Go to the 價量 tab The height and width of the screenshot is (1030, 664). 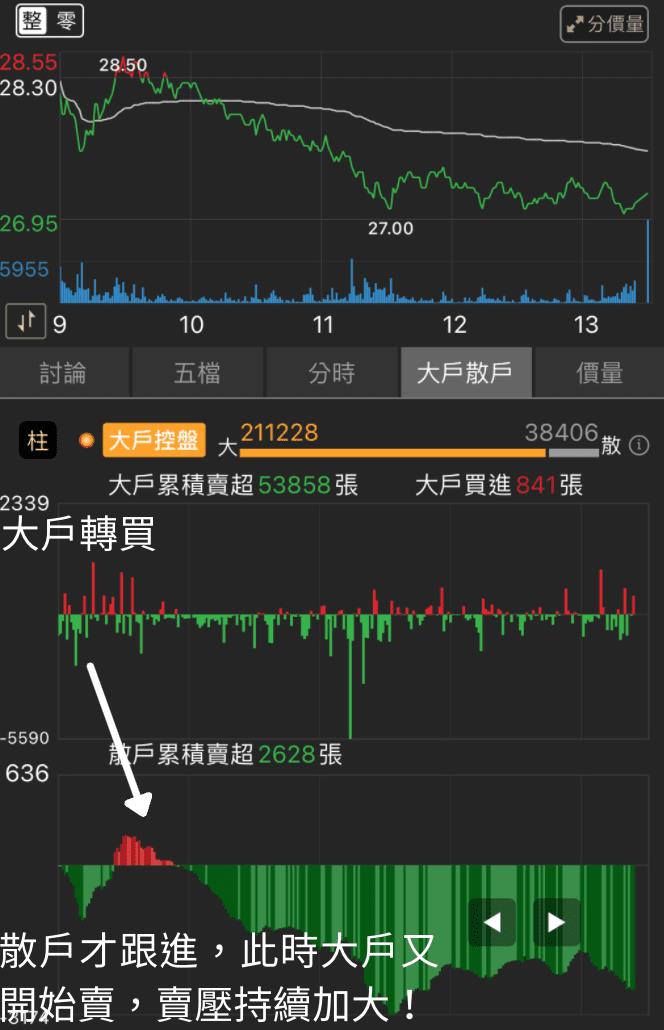[599, 373]
